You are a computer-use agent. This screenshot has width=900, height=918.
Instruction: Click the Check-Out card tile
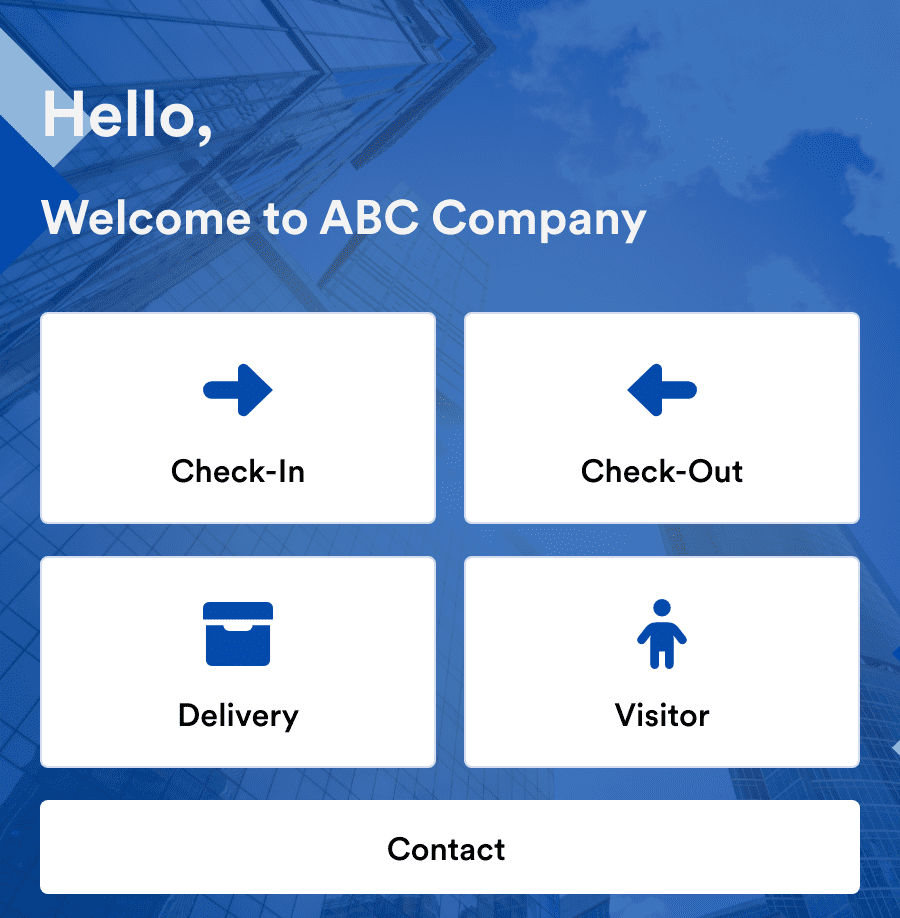click(x=662, y=417)
